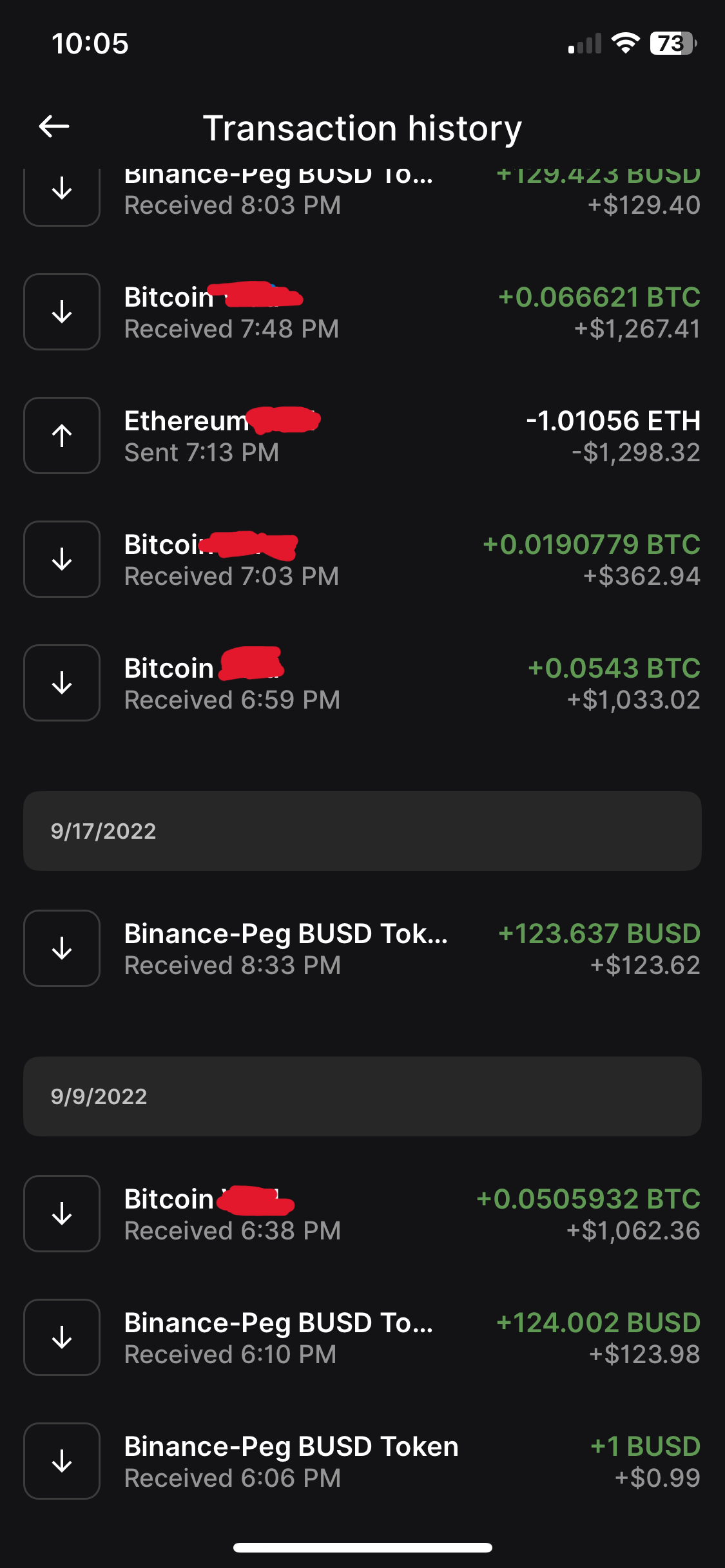Open the BUSD received 6:10 PM transaction
The height and width of the screenshot is (1568, 725).
(362, 1338)
